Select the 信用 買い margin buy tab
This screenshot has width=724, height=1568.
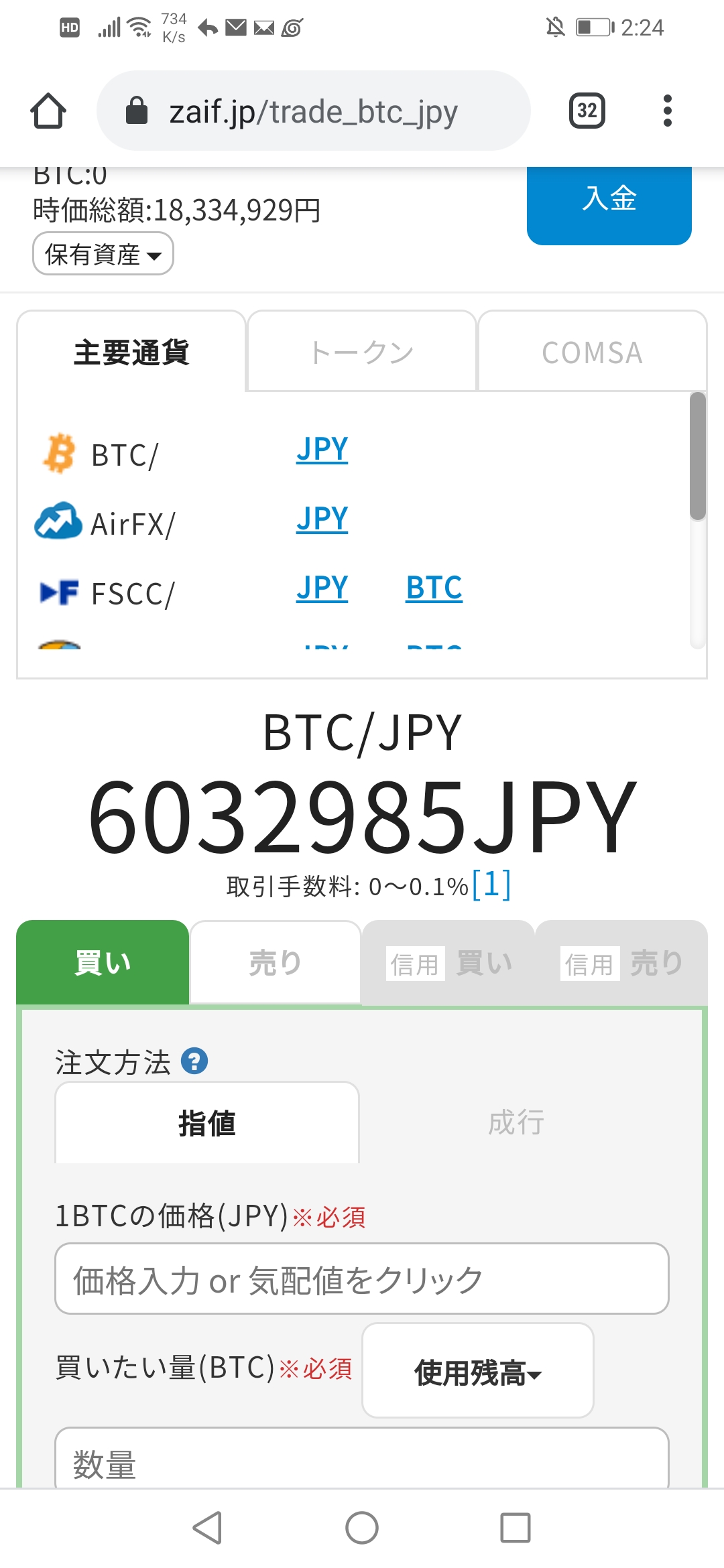pyautogui.click(x=448, y=964)
